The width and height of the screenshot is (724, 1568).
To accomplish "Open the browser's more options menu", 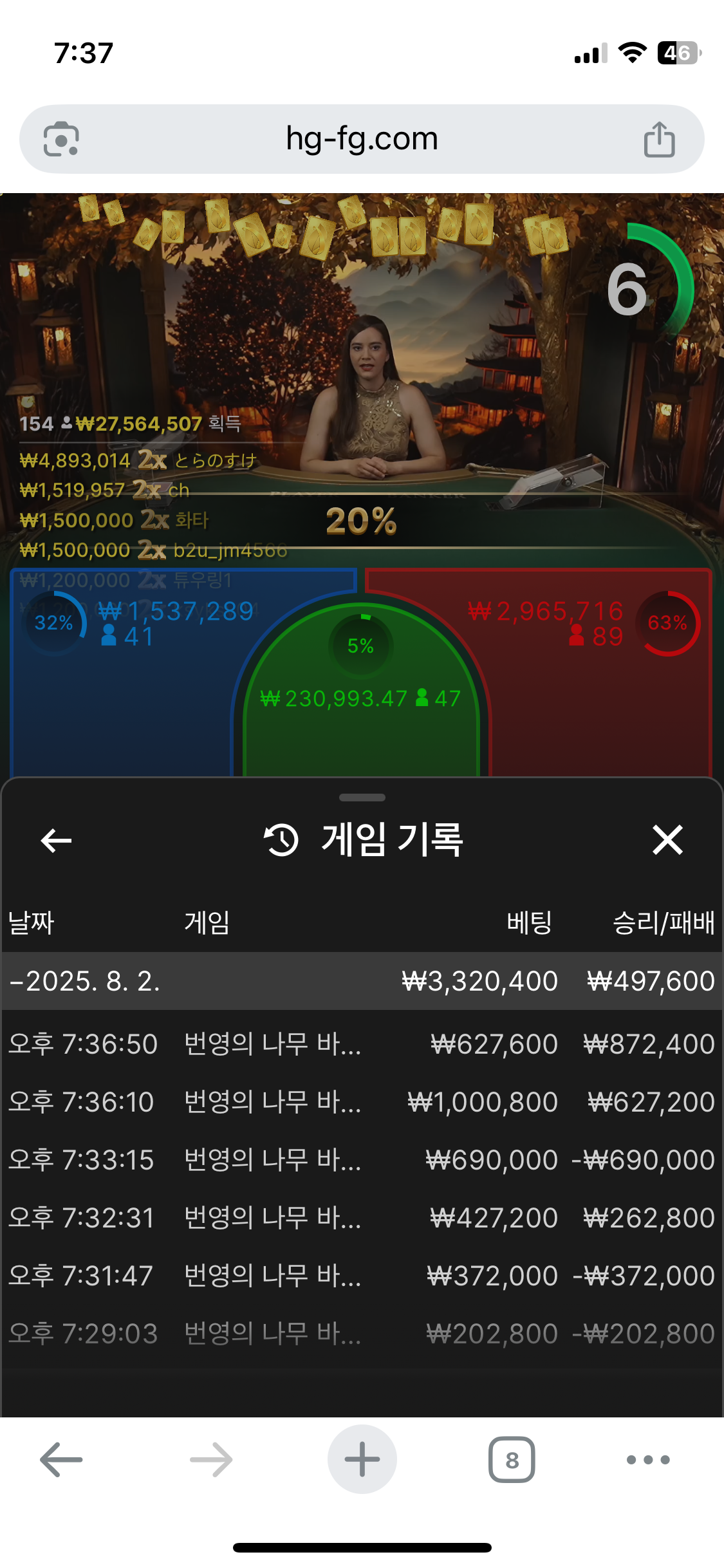I will [x=648, y=1459].
